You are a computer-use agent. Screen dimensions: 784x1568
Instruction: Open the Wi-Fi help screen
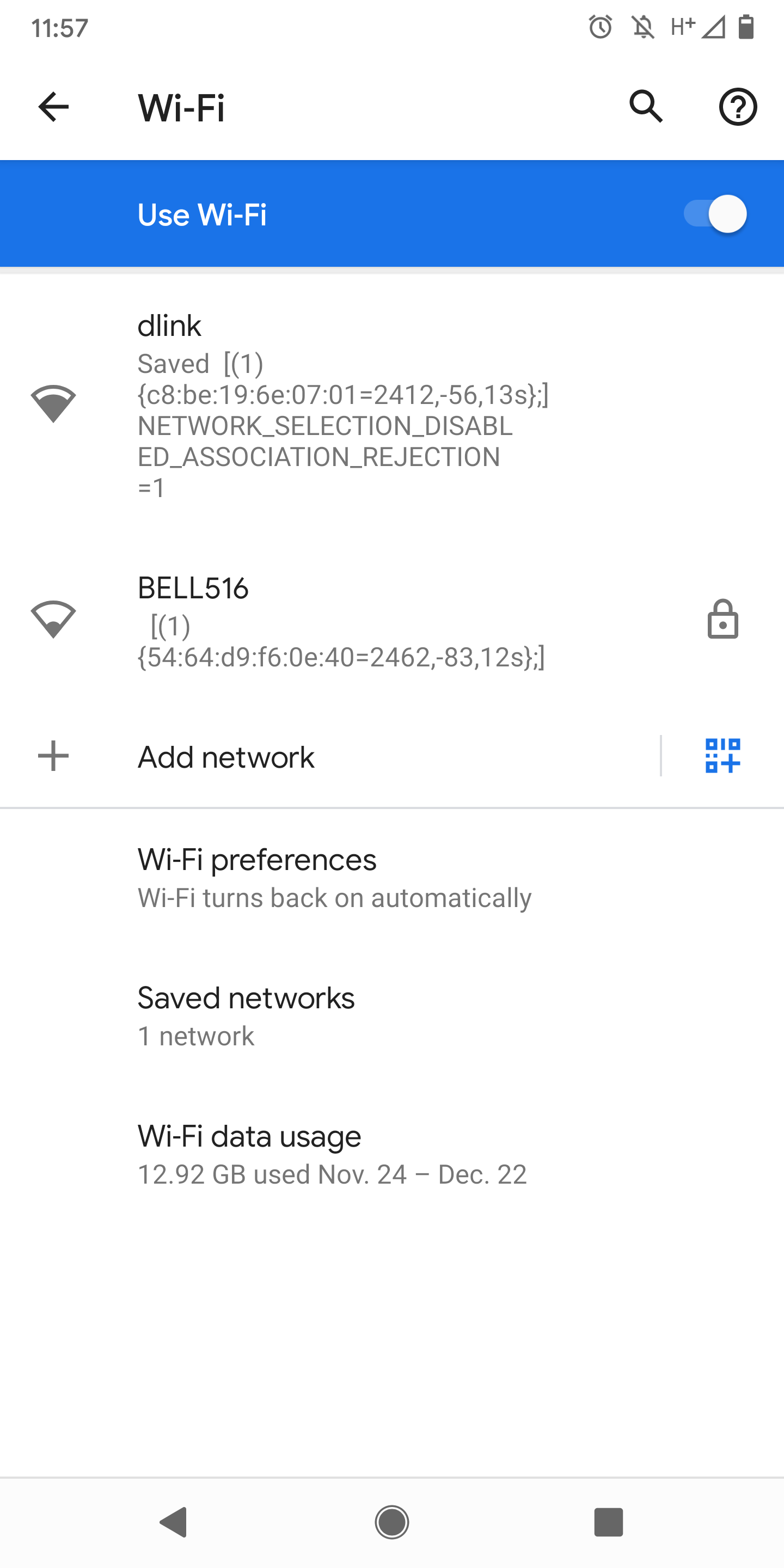[x=737, y=107]
